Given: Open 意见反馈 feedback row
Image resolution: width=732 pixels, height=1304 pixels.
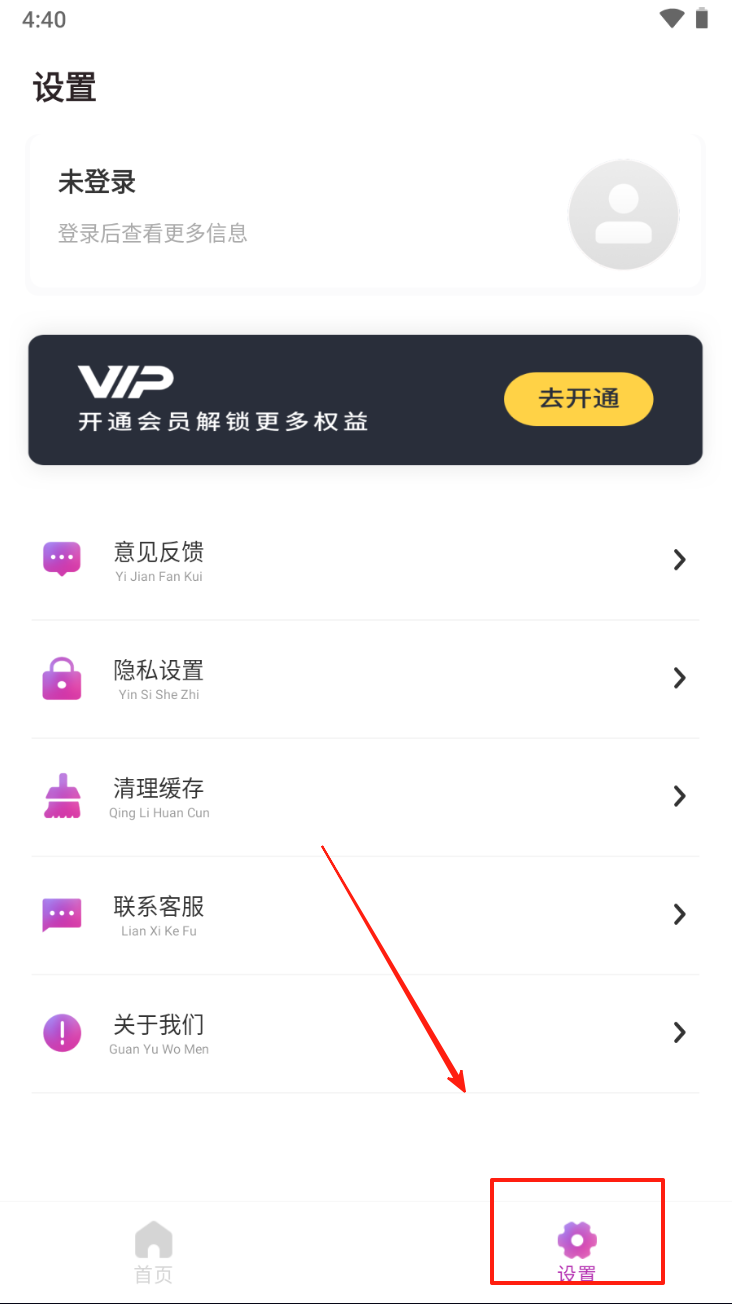Looking at the screenshot, I should (365, 560).
